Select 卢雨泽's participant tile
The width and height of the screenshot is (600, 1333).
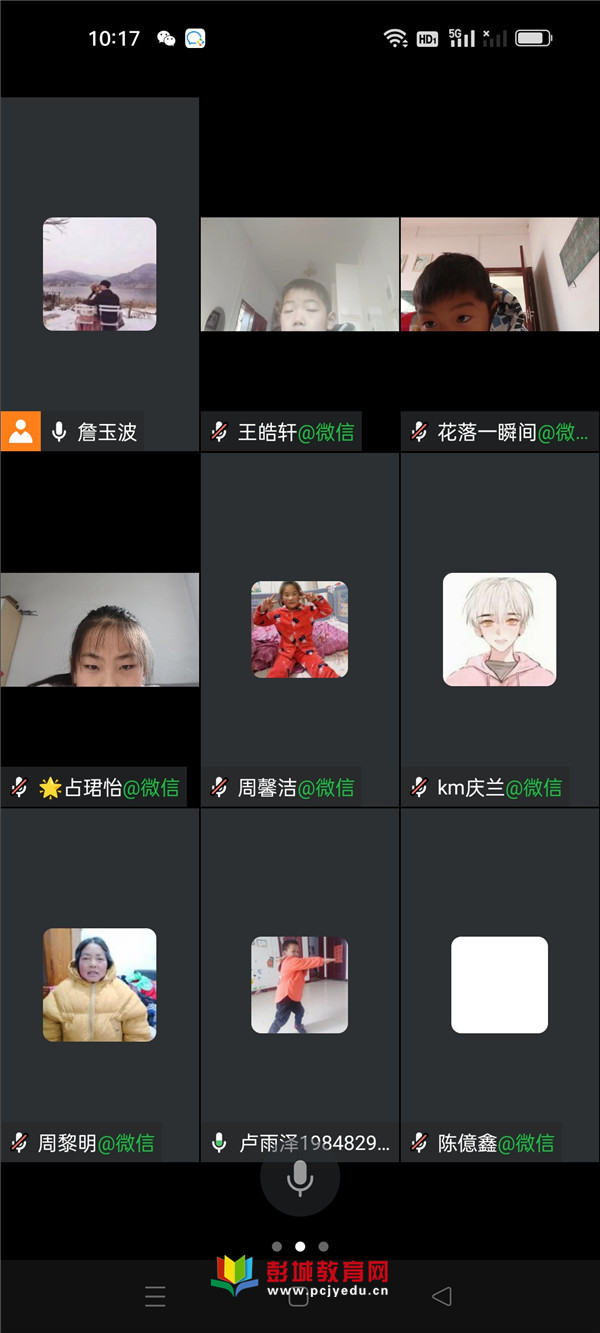(x=299, y=984)
